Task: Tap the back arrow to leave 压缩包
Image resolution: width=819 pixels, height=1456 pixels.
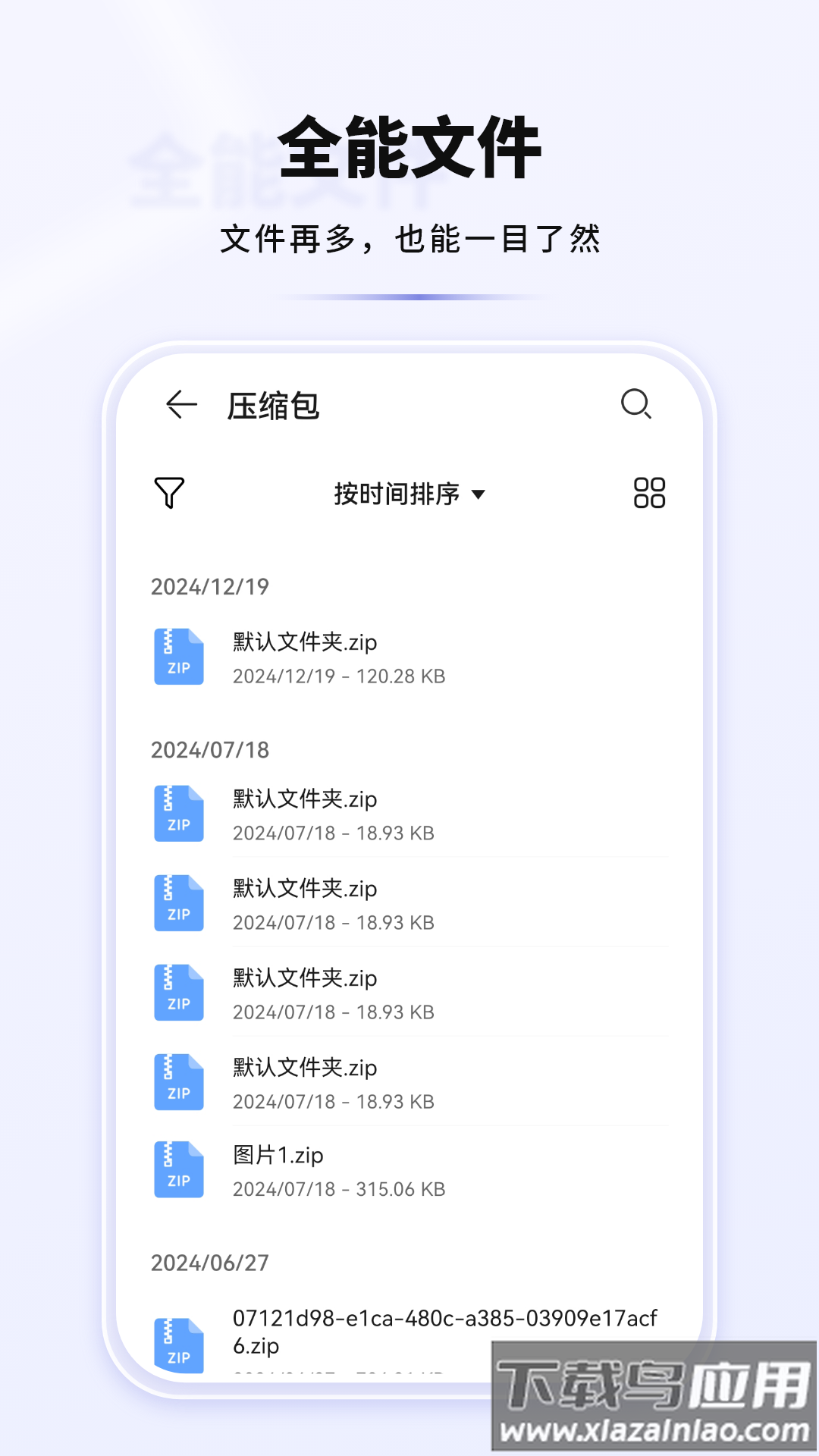Action: tap(179, 405)
